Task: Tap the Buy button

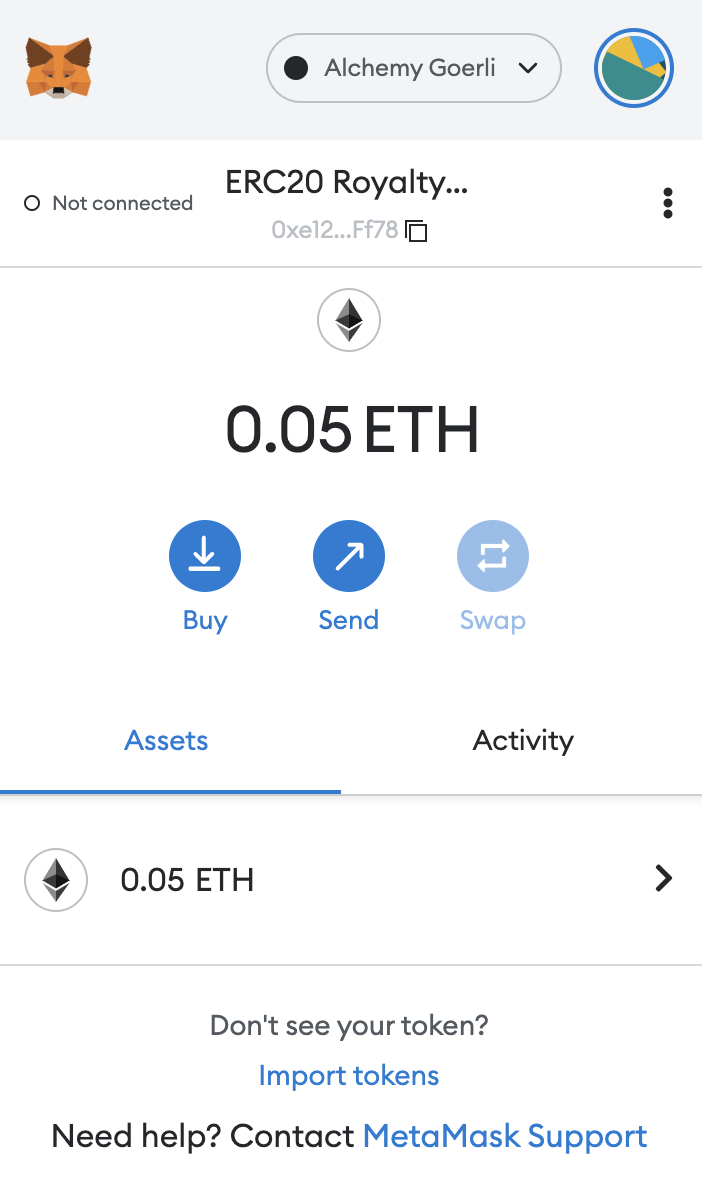Action: [205, 556]
